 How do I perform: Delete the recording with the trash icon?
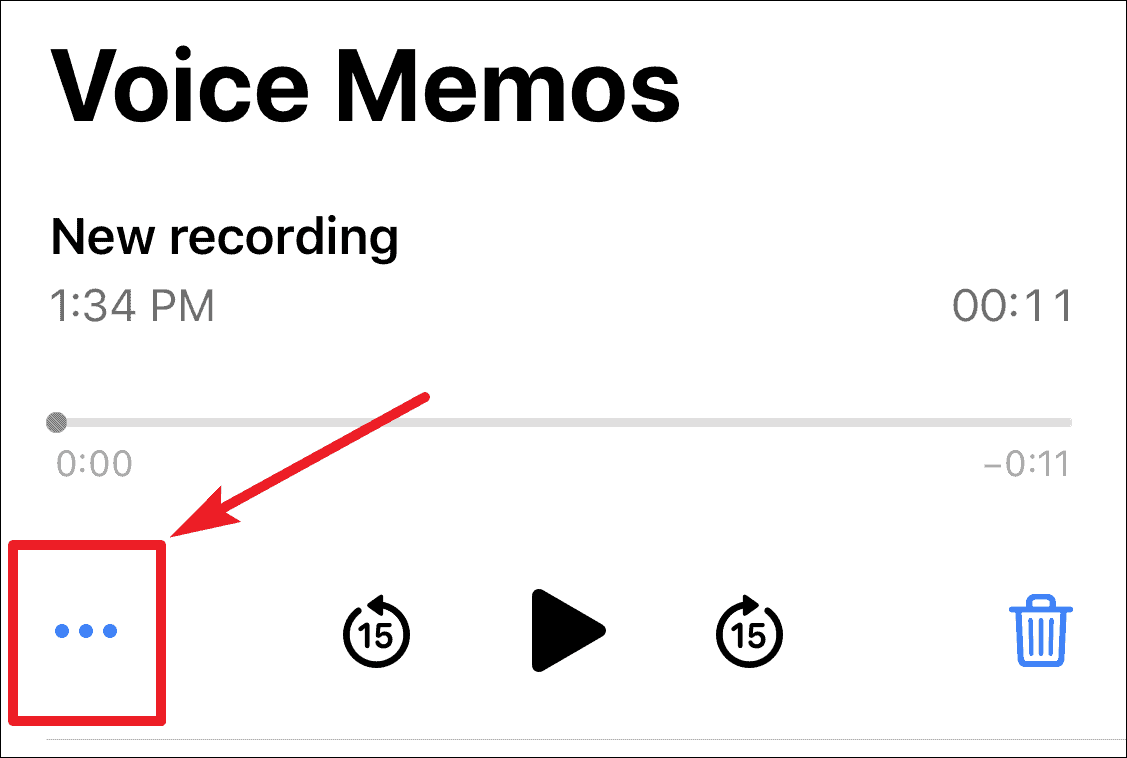point(1041,631)
